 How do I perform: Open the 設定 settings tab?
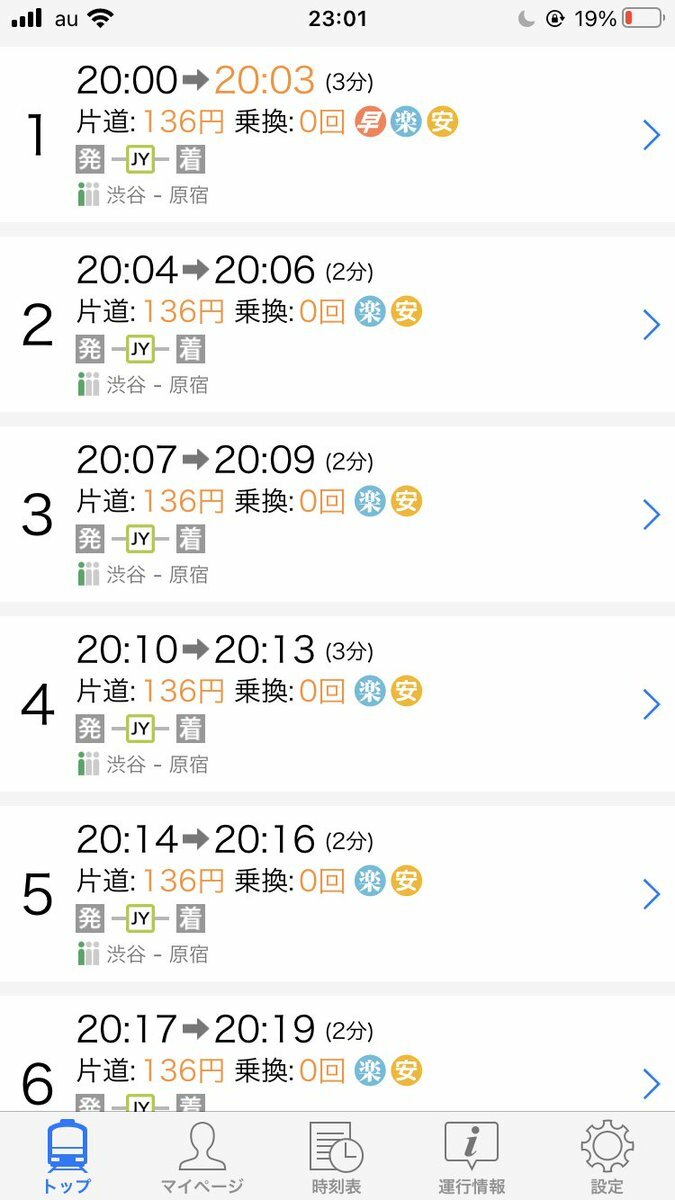coord(607,1157)
